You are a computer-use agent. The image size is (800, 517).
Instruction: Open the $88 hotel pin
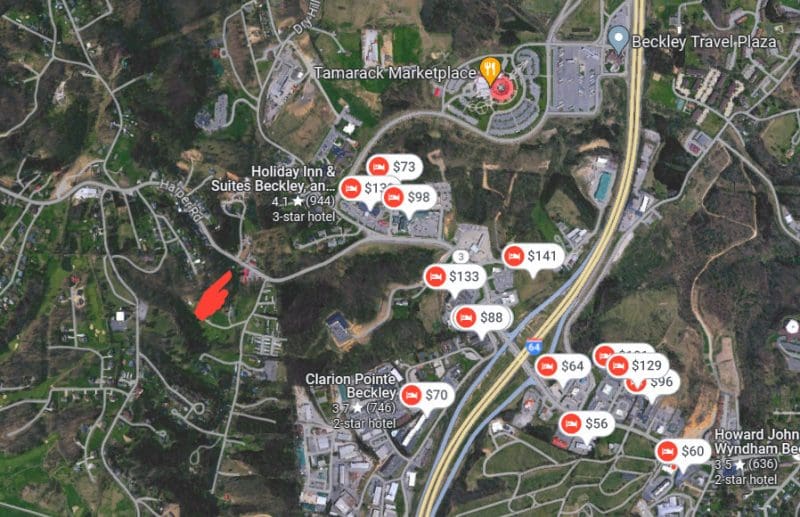click(x=480, y=318)
